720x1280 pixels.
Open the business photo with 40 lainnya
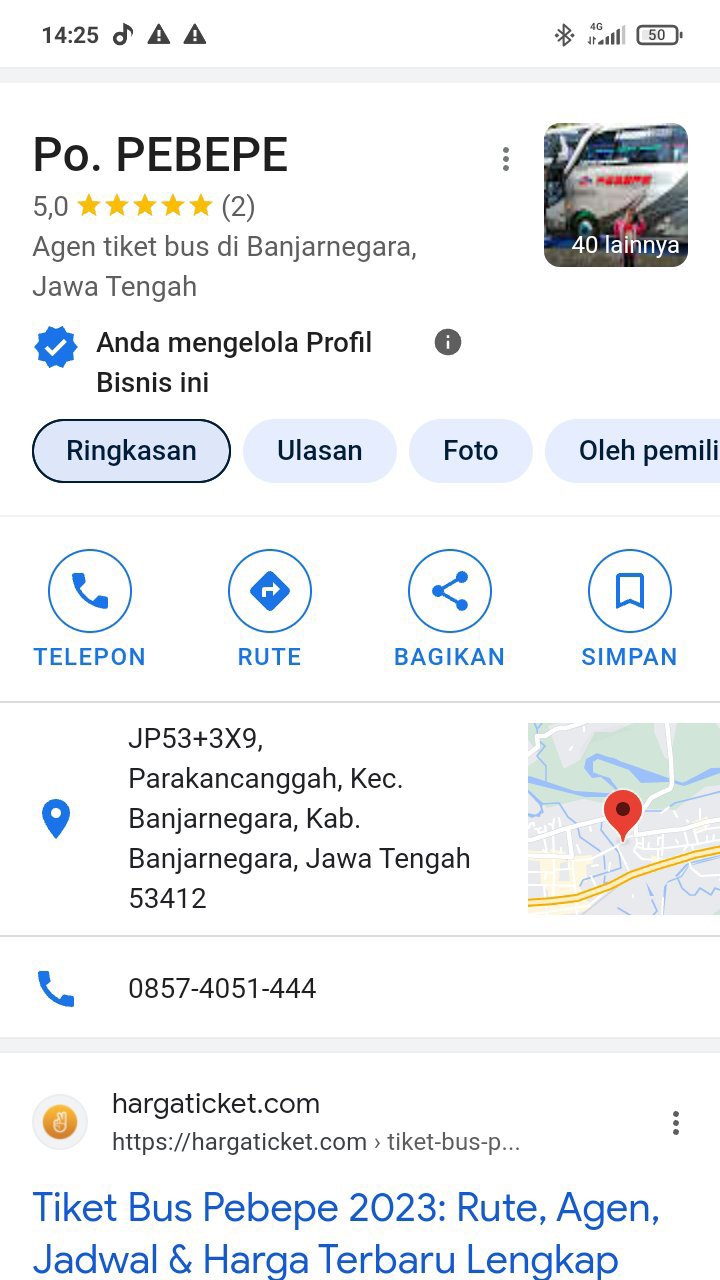[x=615, y=195]
